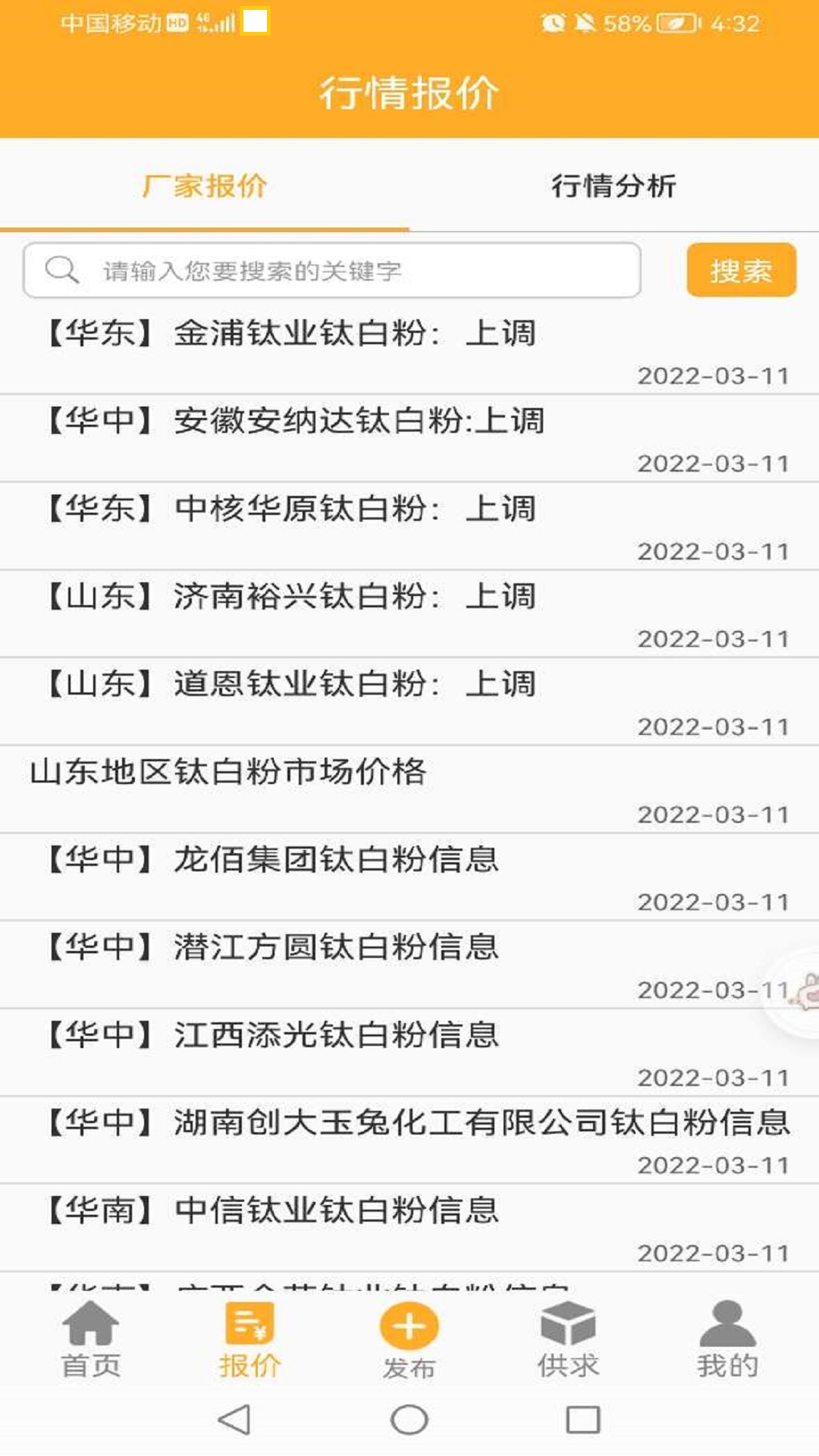Switch to the 厂家报价 tab

203,188
